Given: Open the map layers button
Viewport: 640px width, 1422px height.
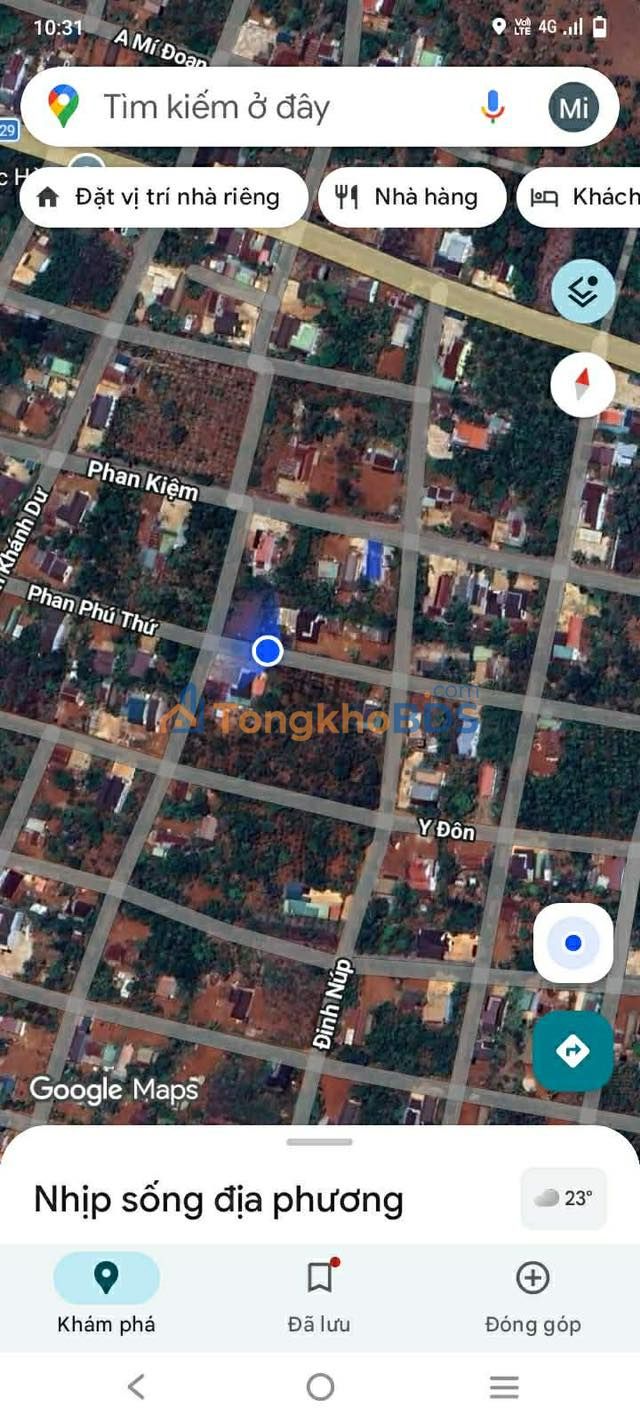Looking at the screenshot, I should 583,291.
